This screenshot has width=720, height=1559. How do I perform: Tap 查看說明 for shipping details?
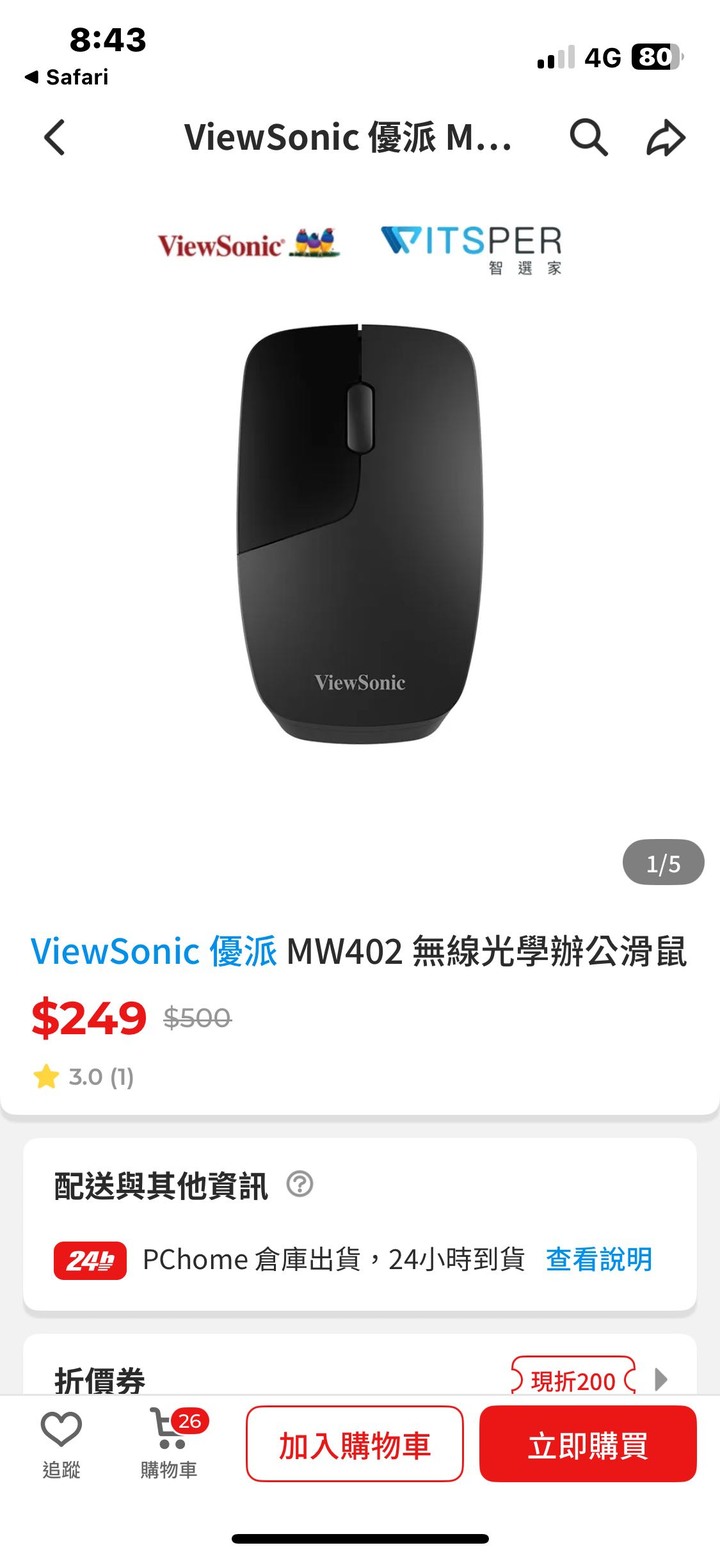598,1259
